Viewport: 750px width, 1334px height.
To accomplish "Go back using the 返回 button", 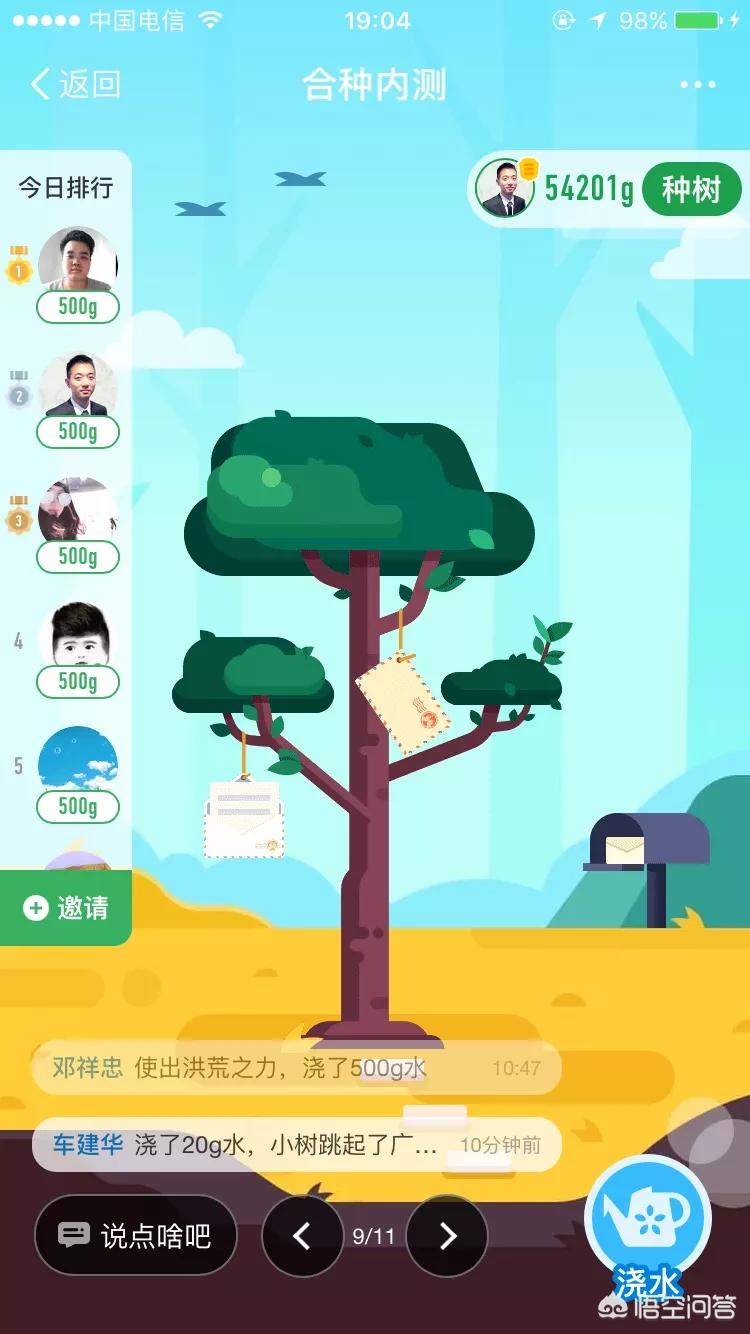I will pos(76,85).
